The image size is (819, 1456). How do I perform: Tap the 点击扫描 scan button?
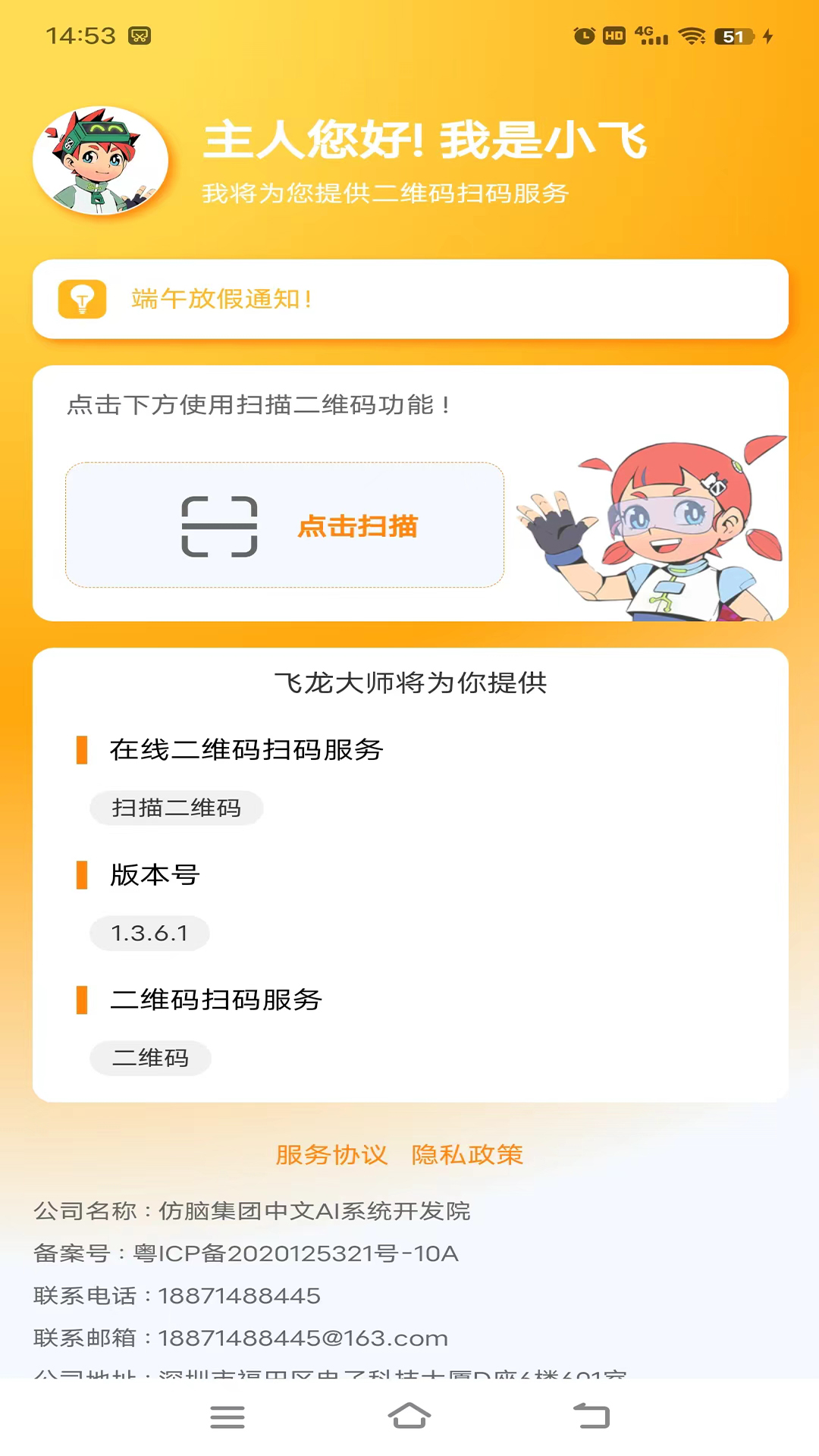pos(284,525)
